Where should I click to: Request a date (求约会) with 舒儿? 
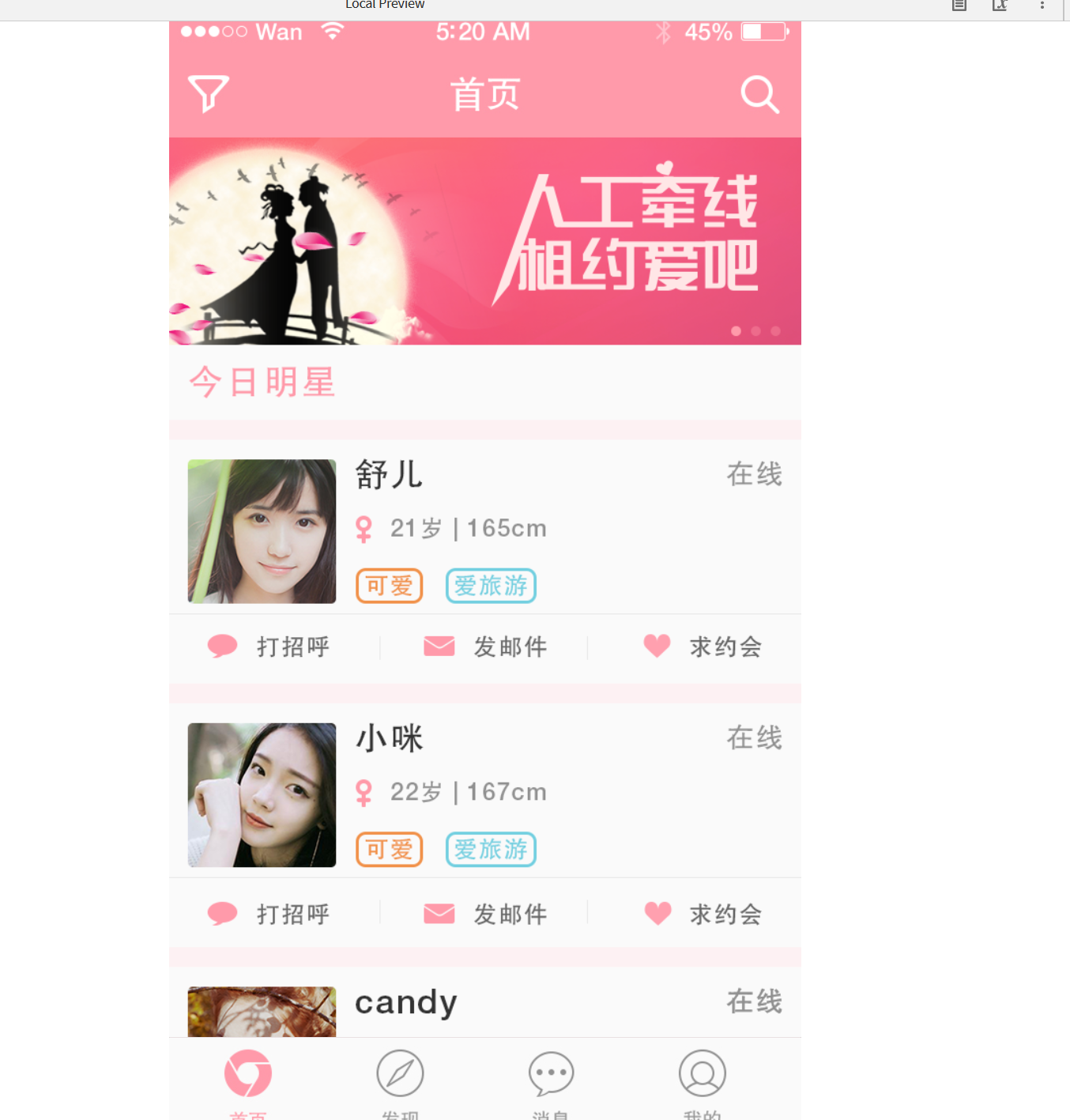(702, 647)
